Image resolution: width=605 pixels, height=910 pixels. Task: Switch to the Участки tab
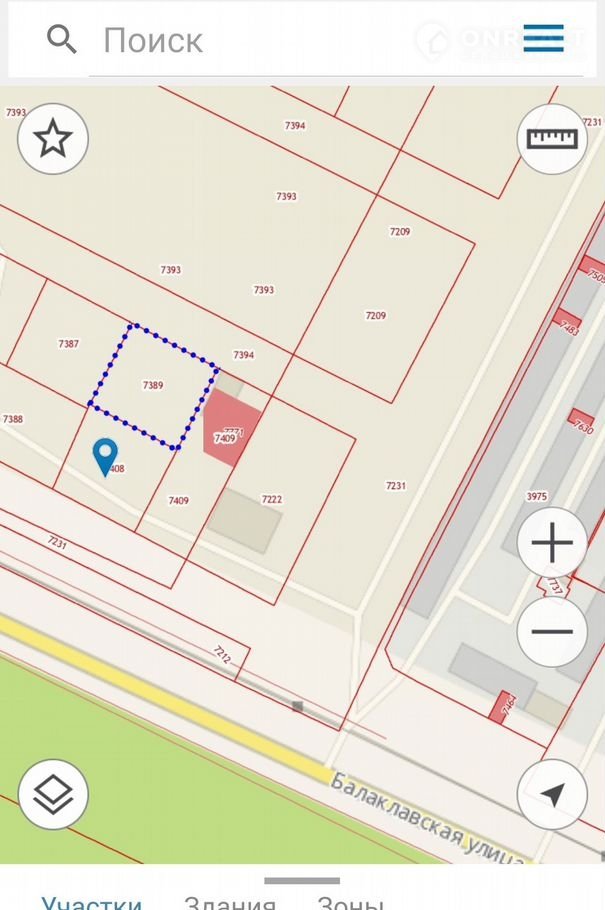[x=92, y=902]
